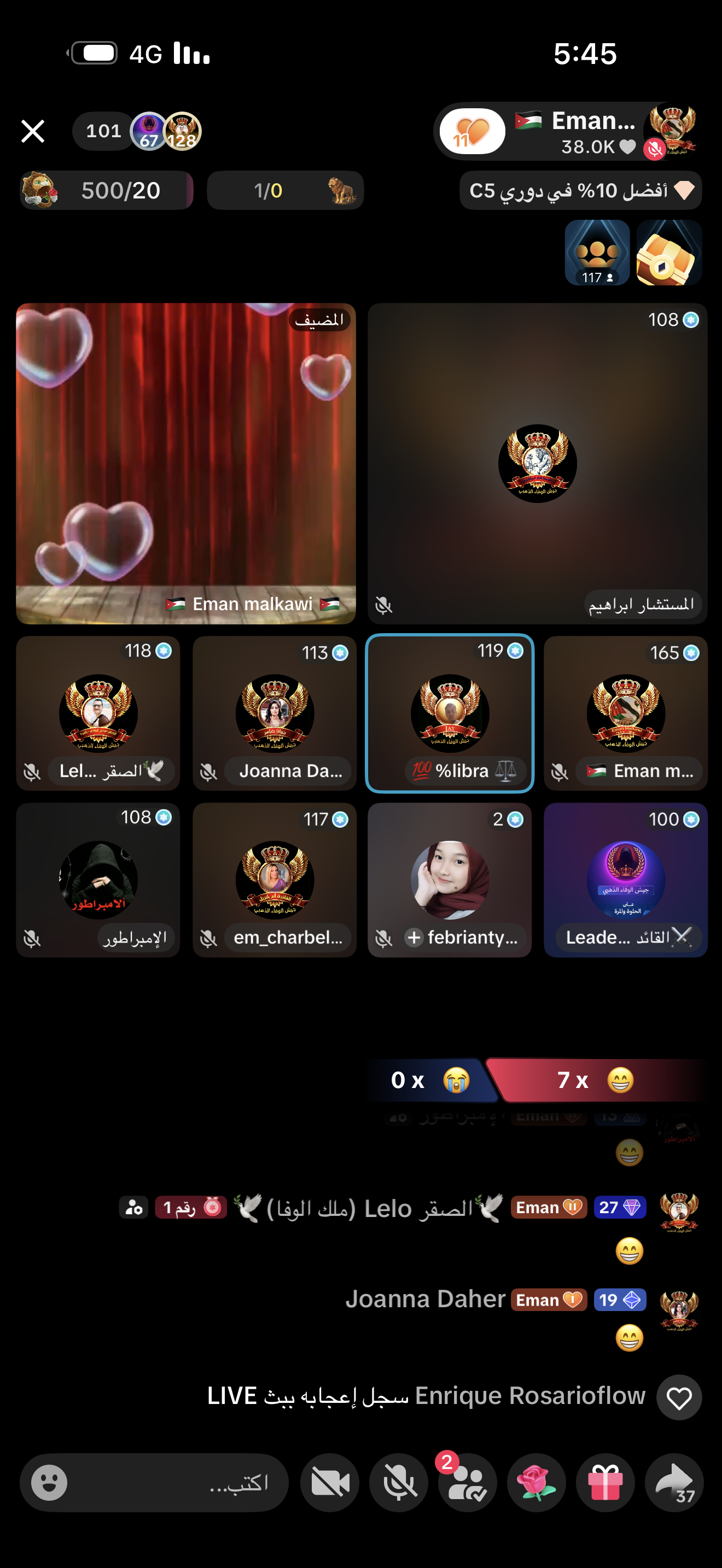Send a rose gift

click(x=537, y=1482)
